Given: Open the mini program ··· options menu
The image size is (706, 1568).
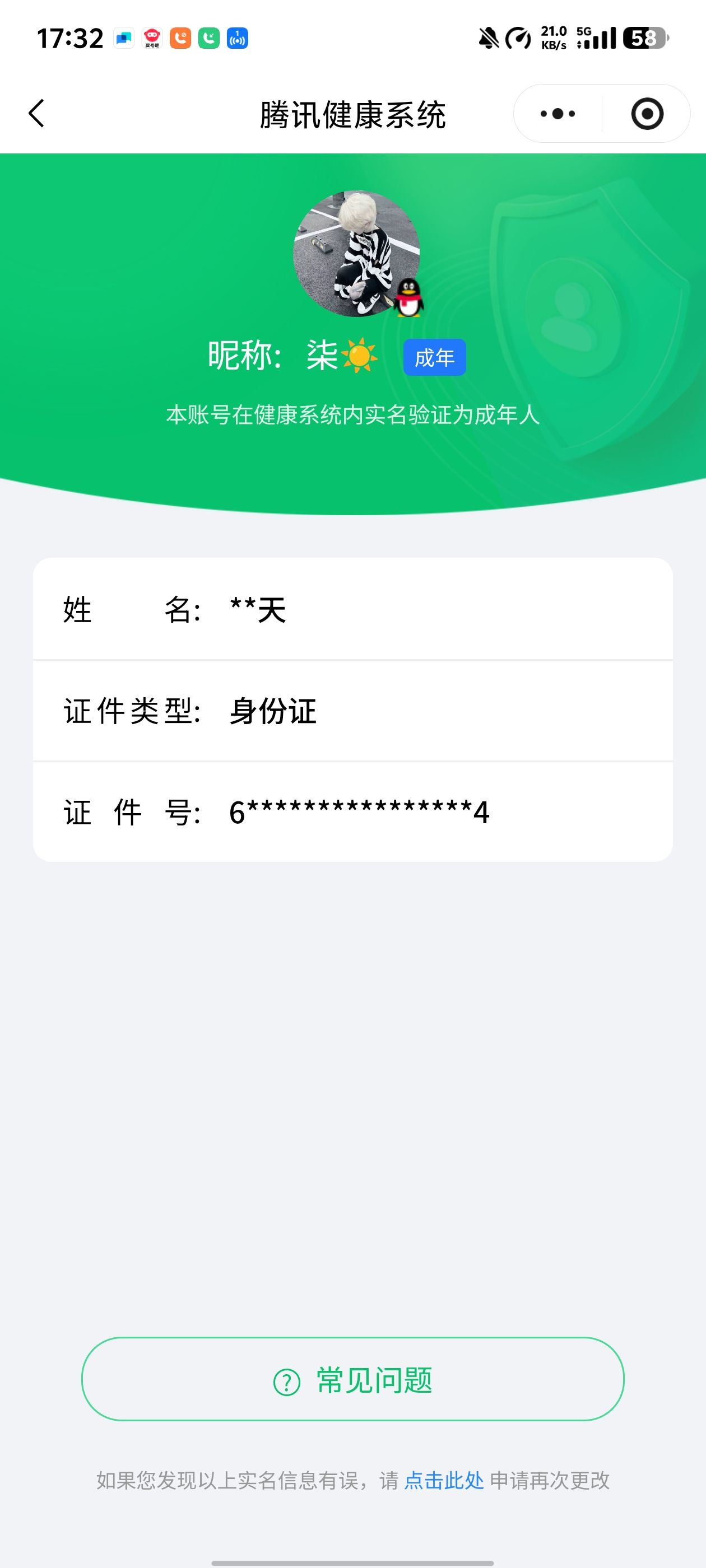Looking at the screenshot, I should tap(555, 113).
